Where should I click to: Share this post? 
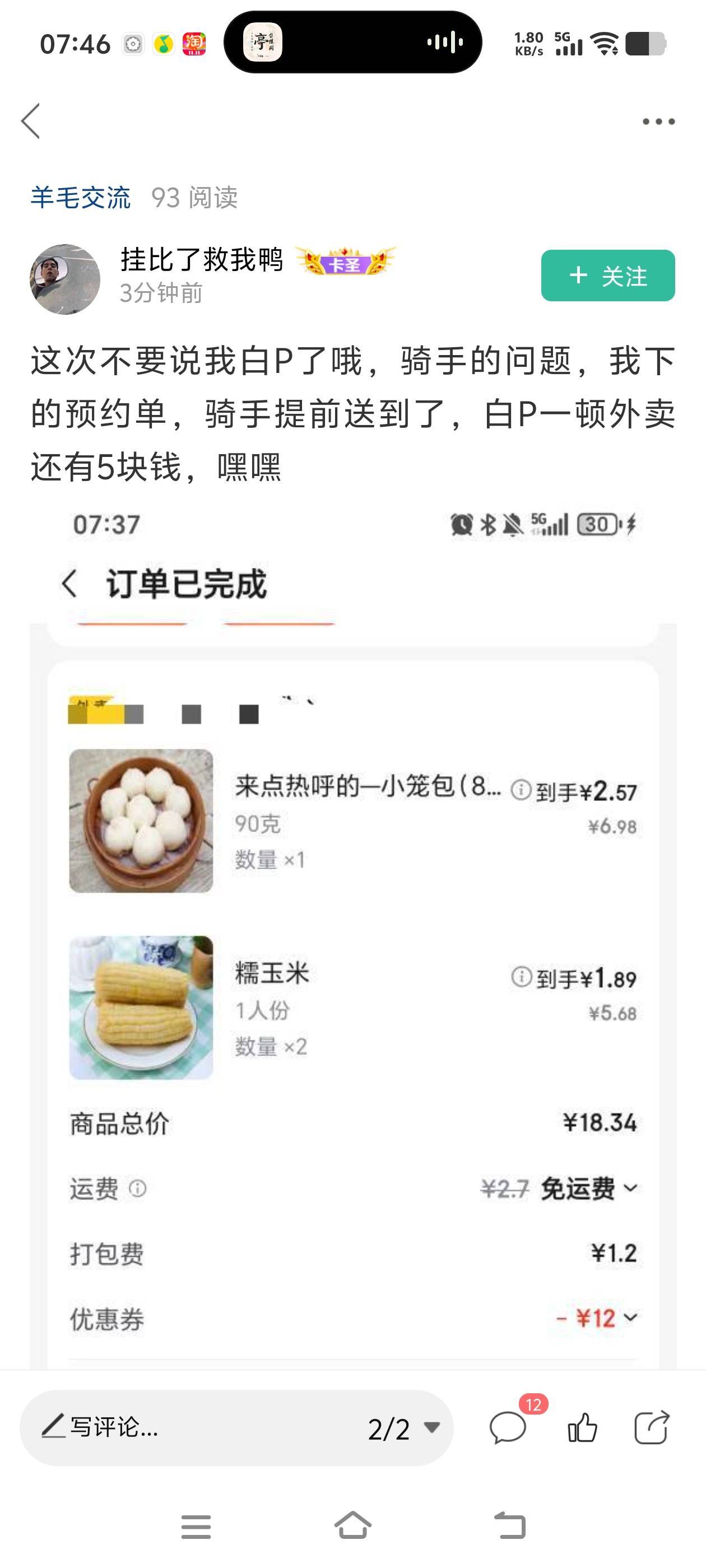pos(651,1428)
